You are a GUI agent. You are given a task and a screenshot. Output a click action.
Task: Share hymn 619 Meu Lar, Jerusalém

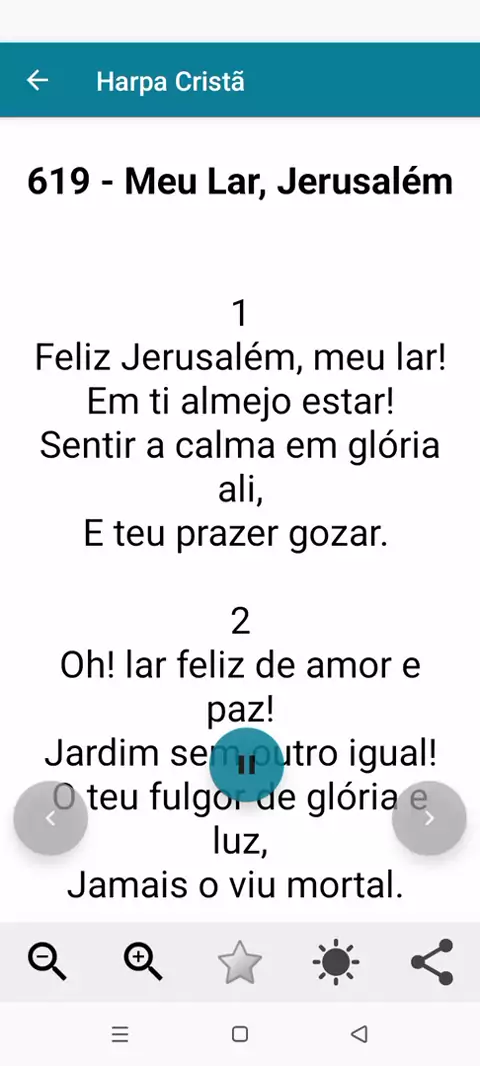tap(432, 963)
